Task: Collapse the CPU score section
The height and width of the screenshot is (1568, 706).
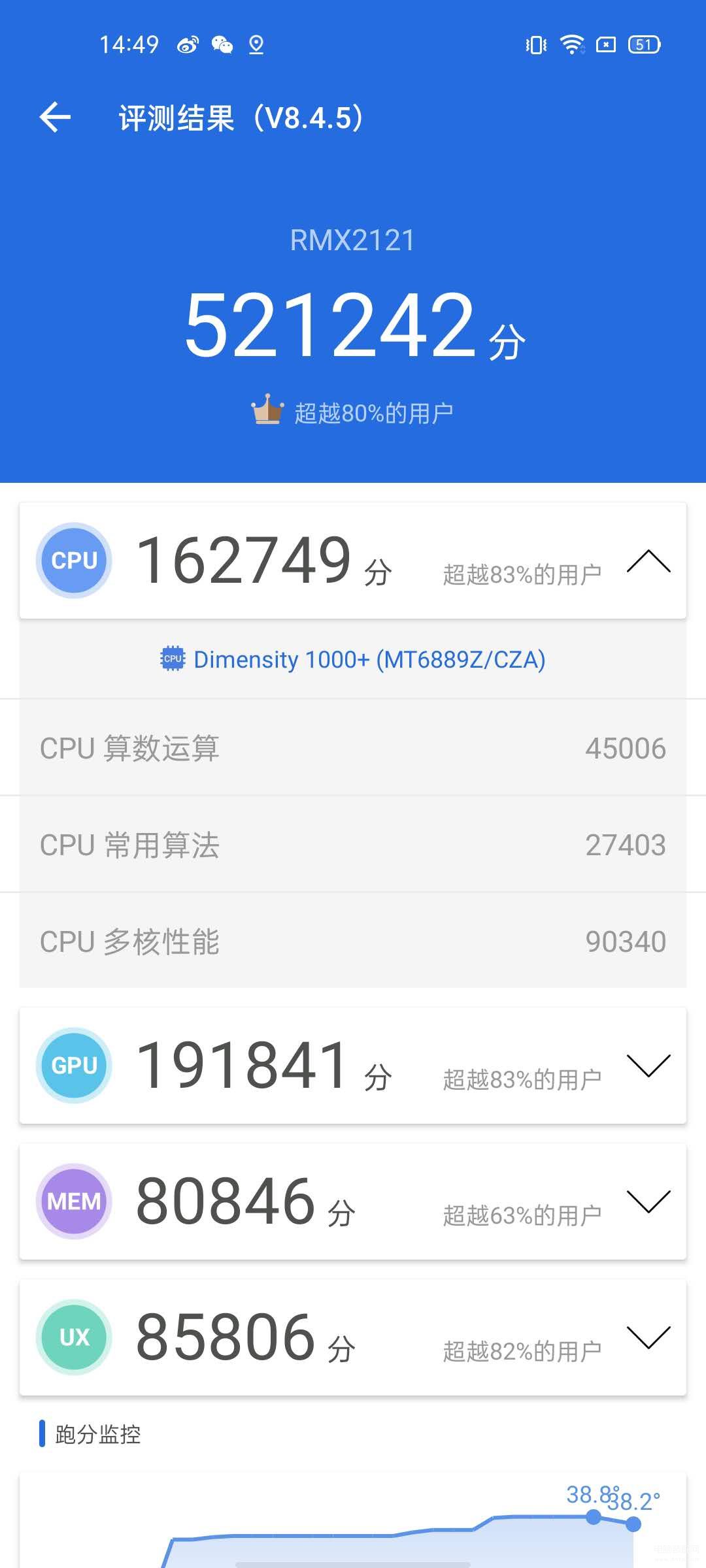Action: coord(648,561)
